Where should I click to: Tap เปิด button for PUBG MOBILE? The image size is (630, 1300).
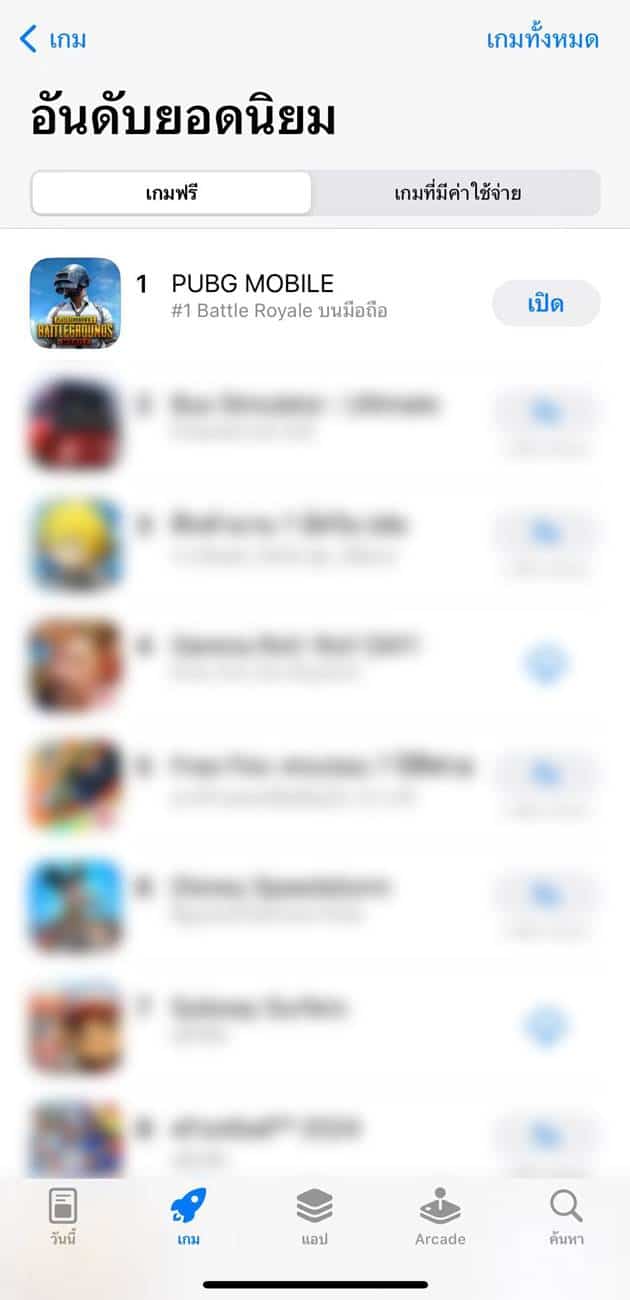[546, 303]
